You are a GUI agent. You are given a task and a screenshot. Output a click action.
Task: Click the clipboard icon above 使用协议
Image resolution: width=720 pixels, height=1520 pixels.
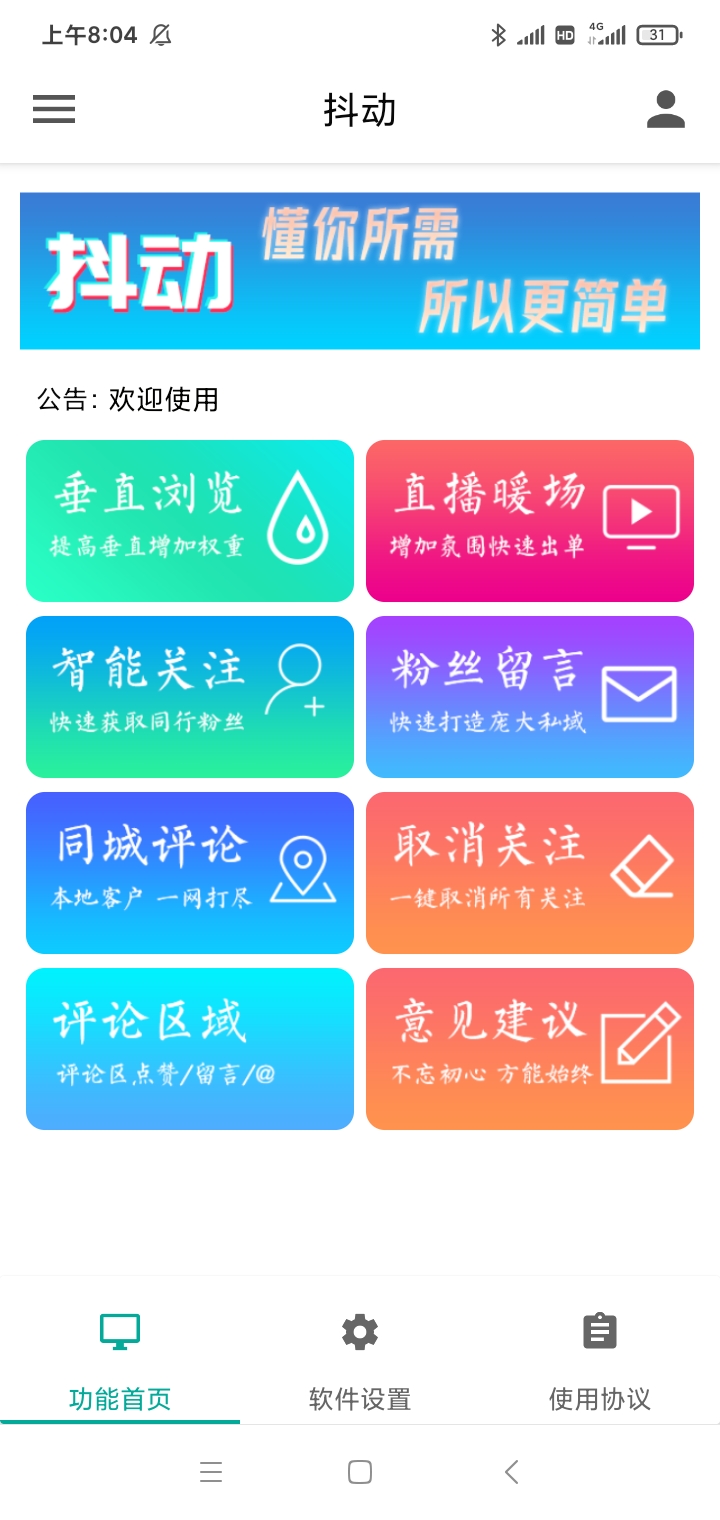click(x=598, y=1331)
